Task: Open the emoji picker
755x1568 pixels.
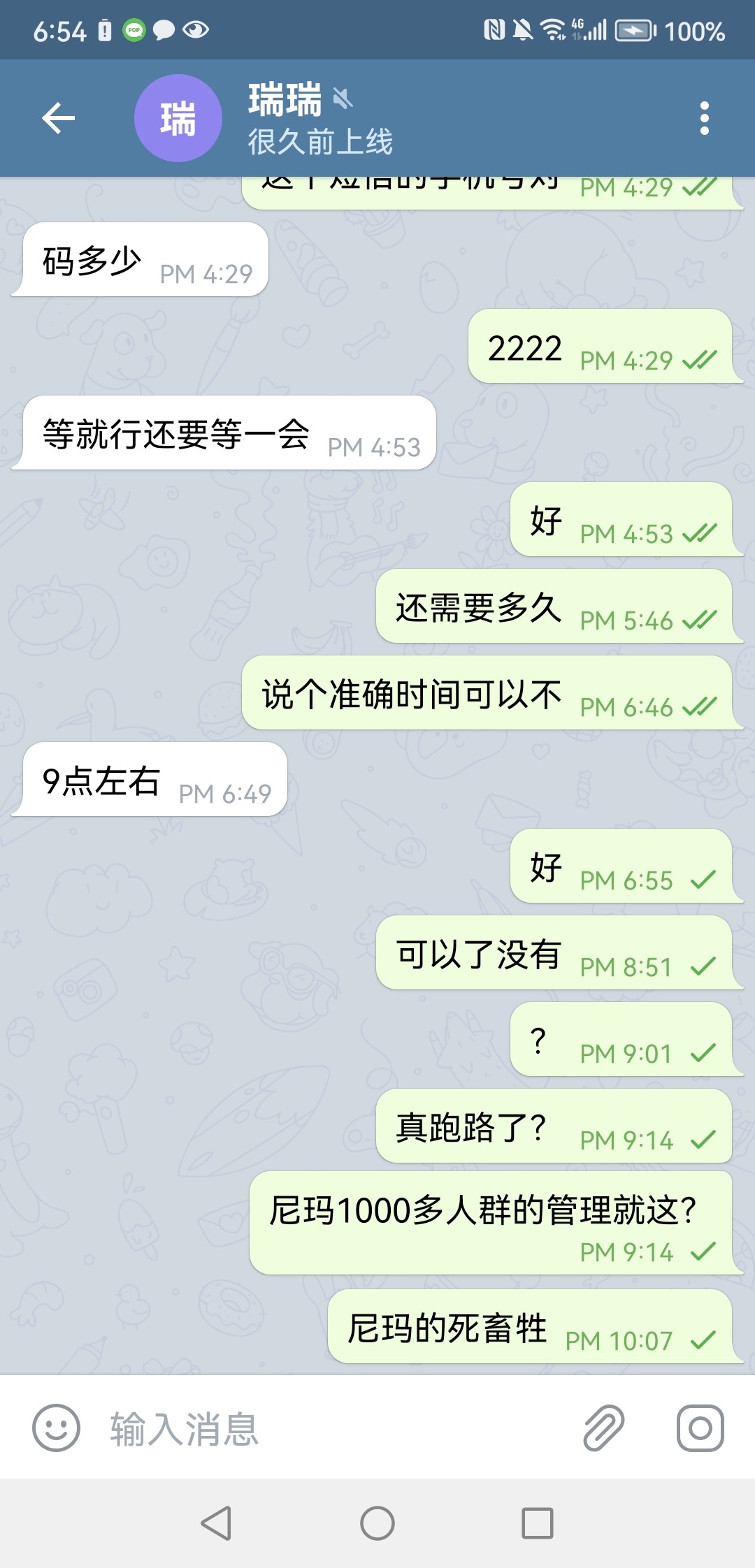Action: click(56, 1428)
